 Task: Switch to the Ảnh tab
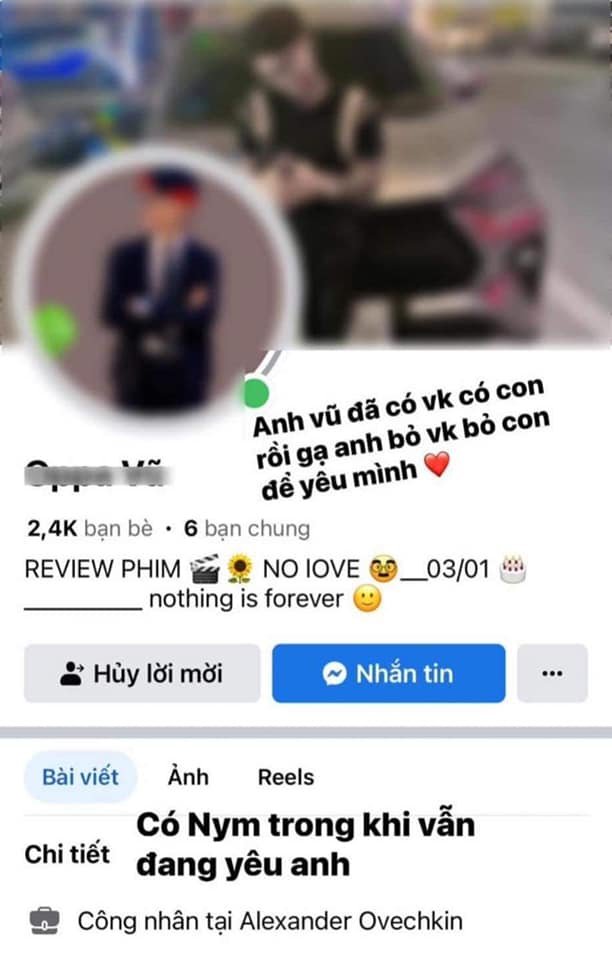(x=188, y=777)
